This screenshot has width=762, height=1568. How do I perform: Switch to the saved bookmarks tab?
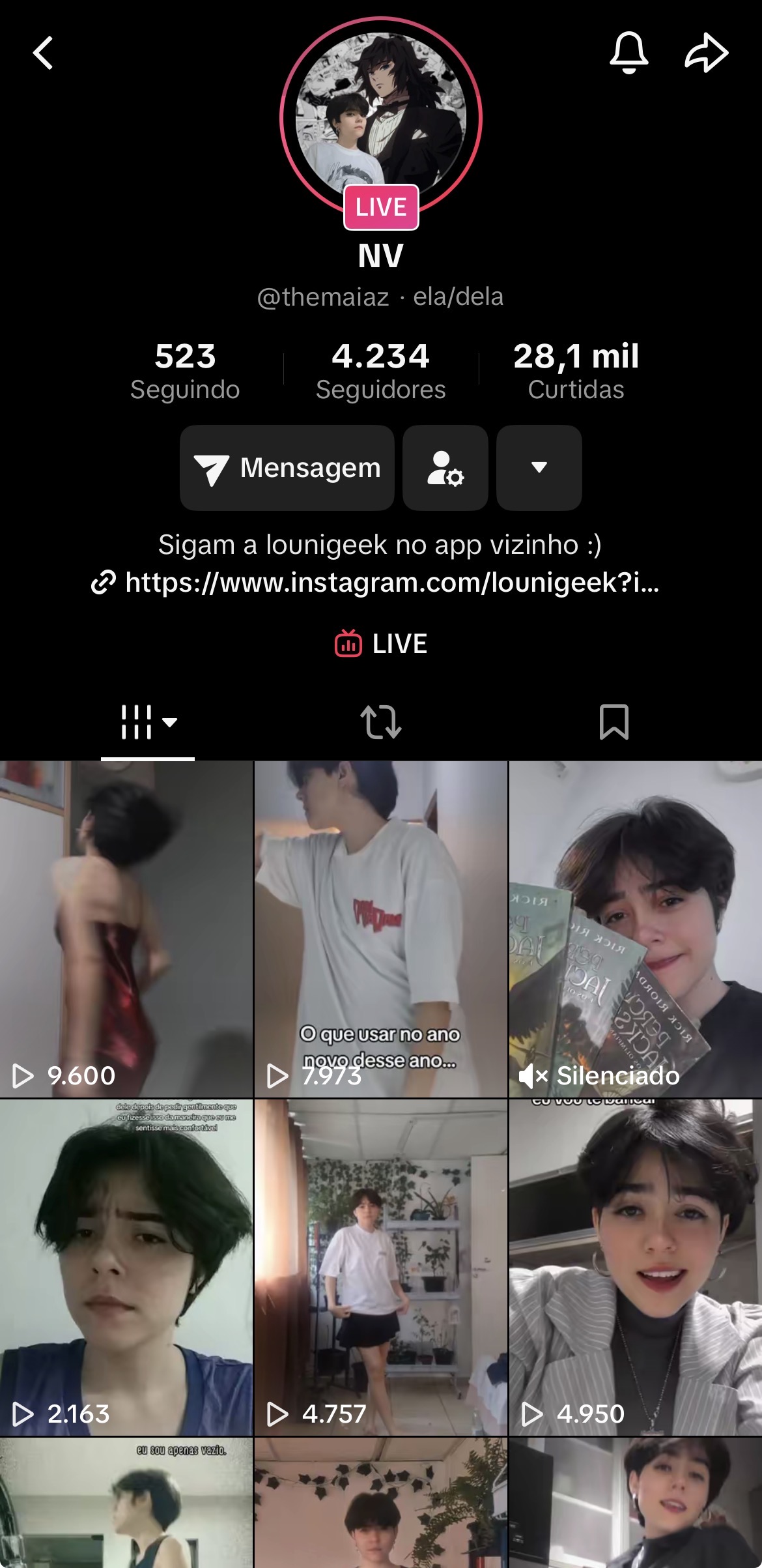(x=614, y=722)
